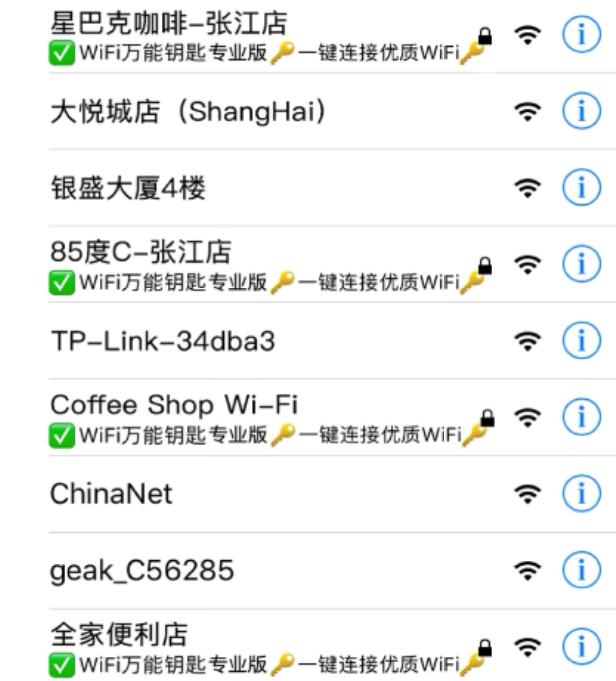The height and width of the screenshot is (681, 616).
Task: View details of 大悦城店 (ShangHai)
Action: 581,111
